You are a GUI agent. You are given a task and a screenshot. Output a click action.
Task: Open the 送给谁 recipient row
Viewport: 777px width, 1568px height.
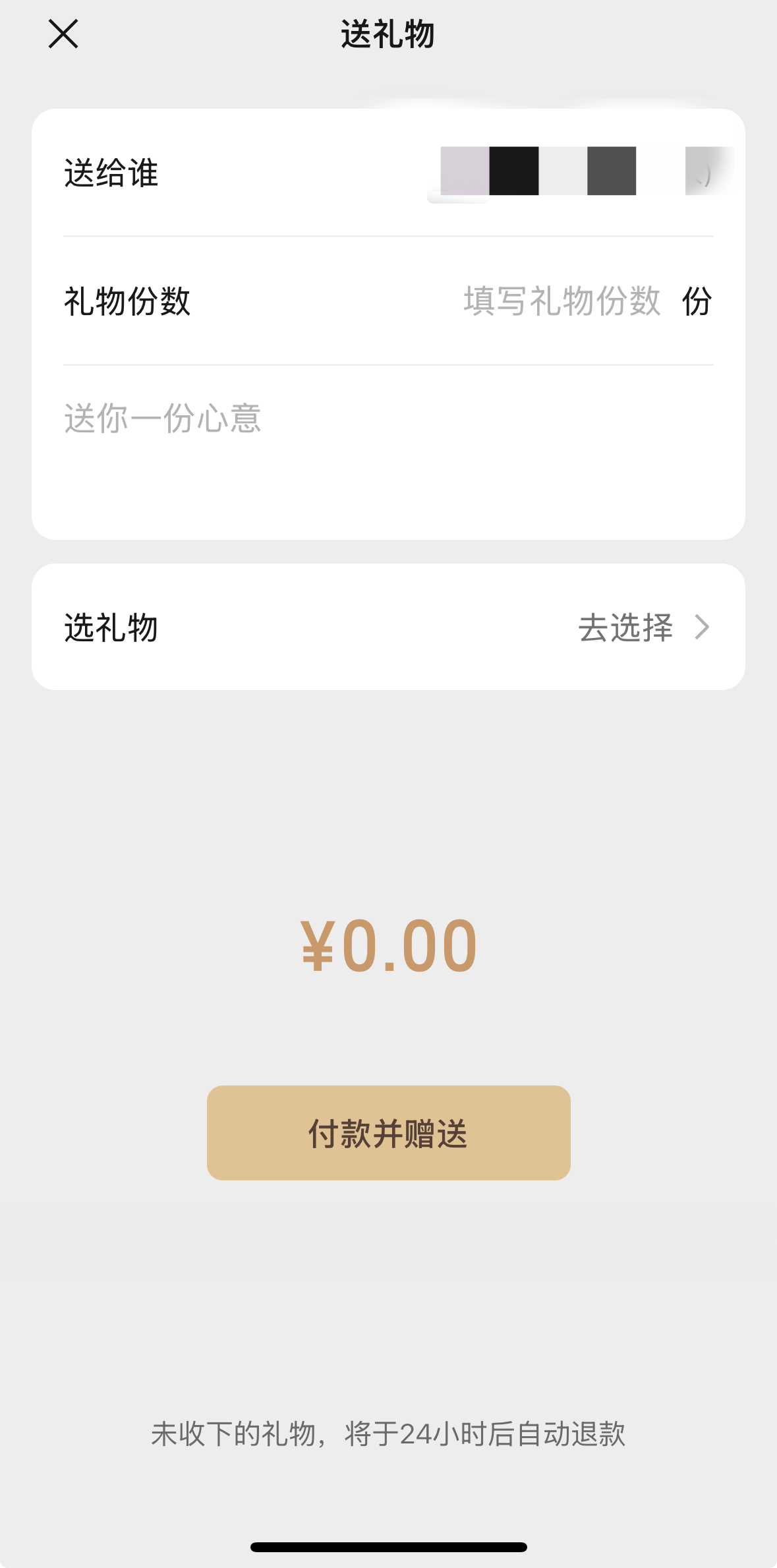(x=388, y=173)
